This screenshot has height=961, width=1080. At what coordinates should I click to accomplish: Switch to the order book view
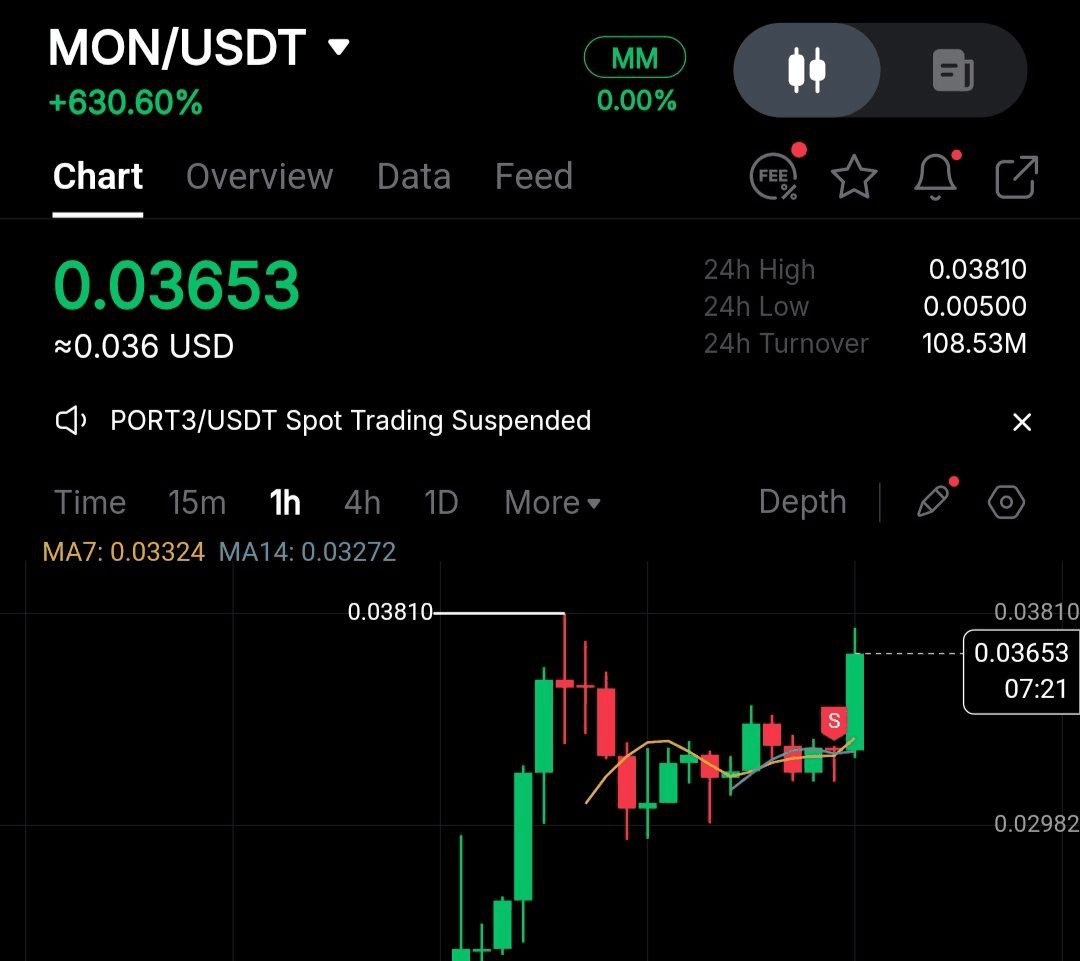tap(953, 71)
